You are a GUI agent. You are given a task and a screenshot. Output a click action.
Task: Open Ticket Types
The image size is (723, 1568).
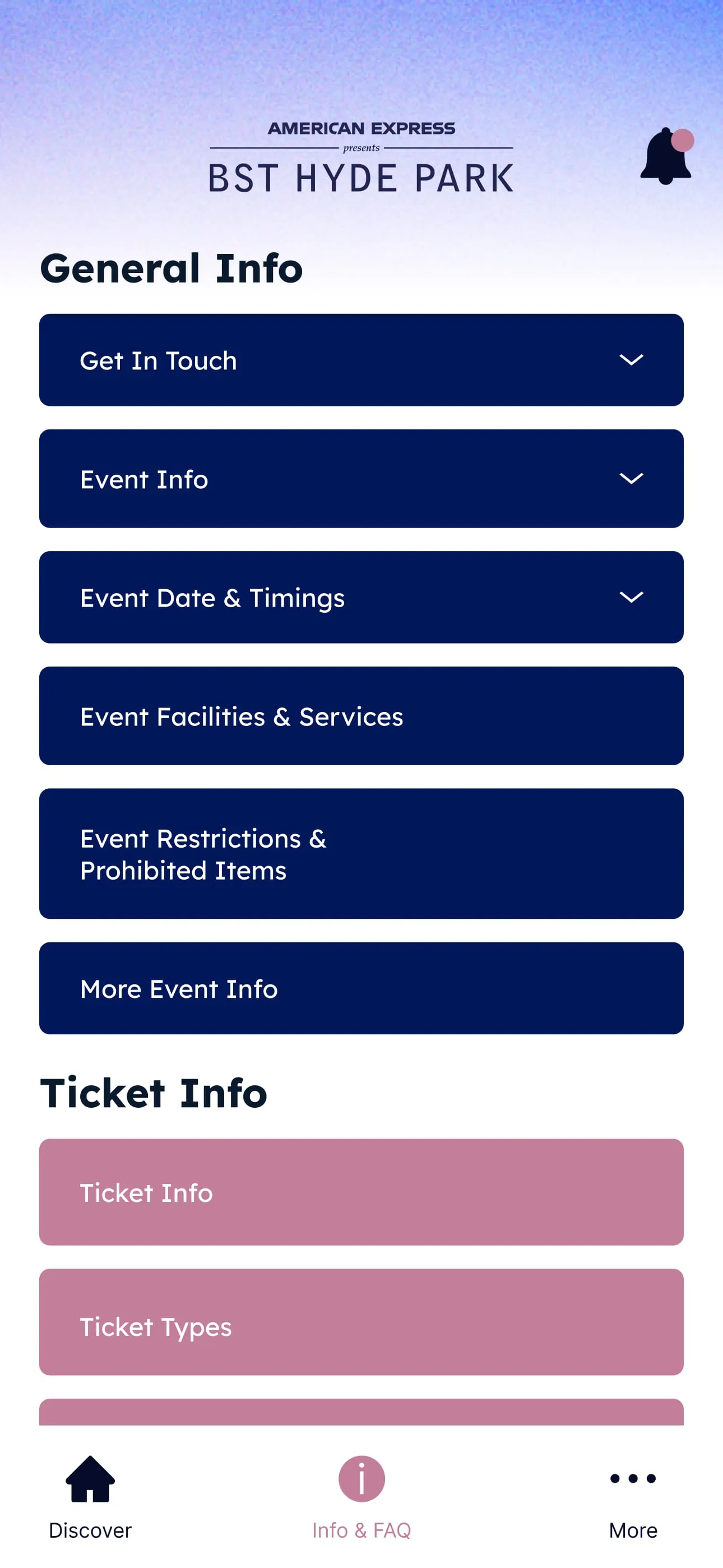point(361,1321)
